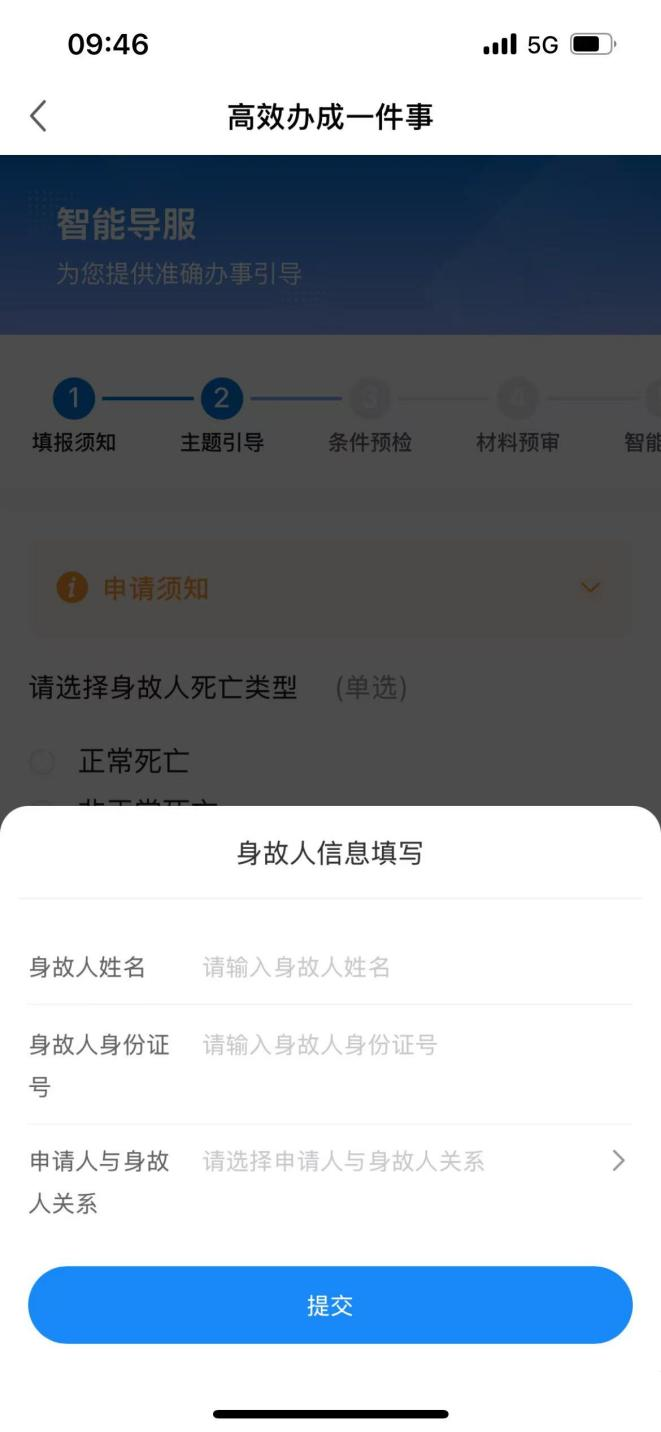Viewport: 661px width, 1432px height.
Task: Submit the form with 提交 button
Action: click(x=330, y=1305)
